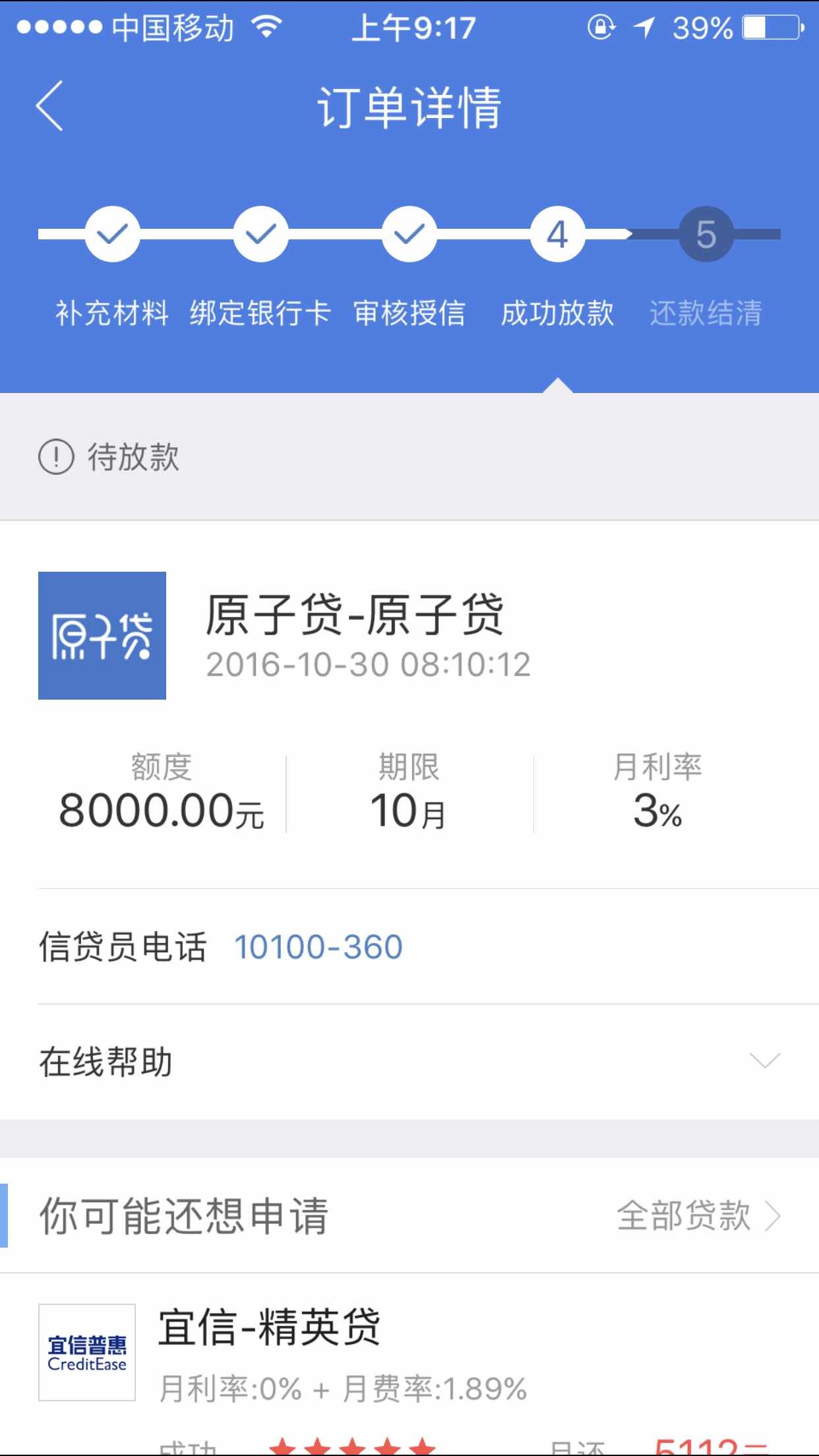Tap the location arrow icon in status bar

pyautogui.click(x=644, y=28)
